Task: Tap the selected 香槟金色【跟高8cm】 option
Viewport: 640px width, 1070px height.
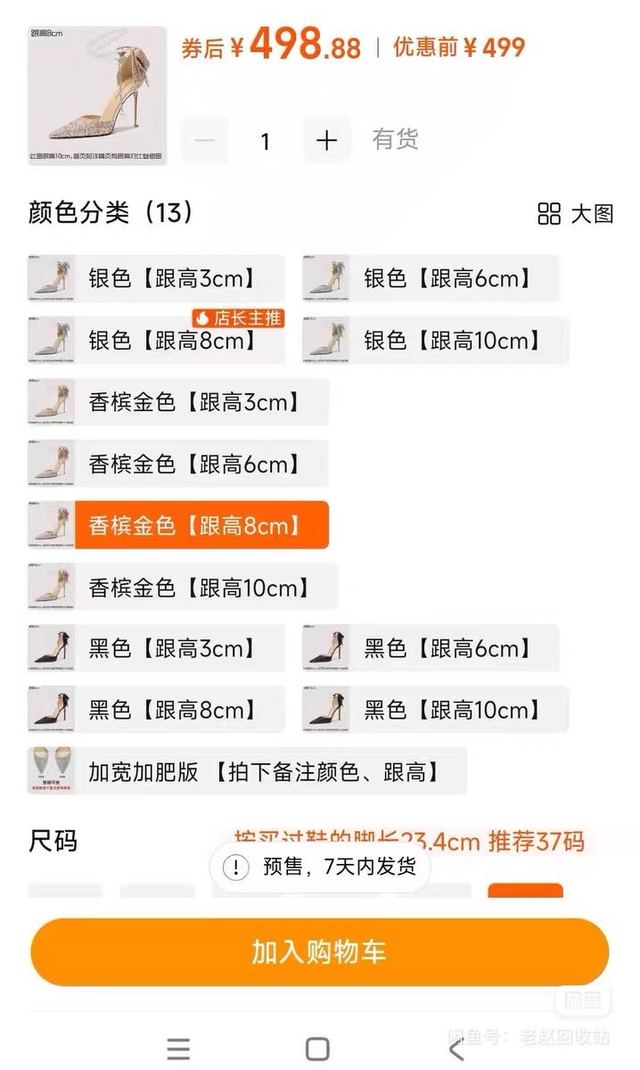Action: pos(179,526)
